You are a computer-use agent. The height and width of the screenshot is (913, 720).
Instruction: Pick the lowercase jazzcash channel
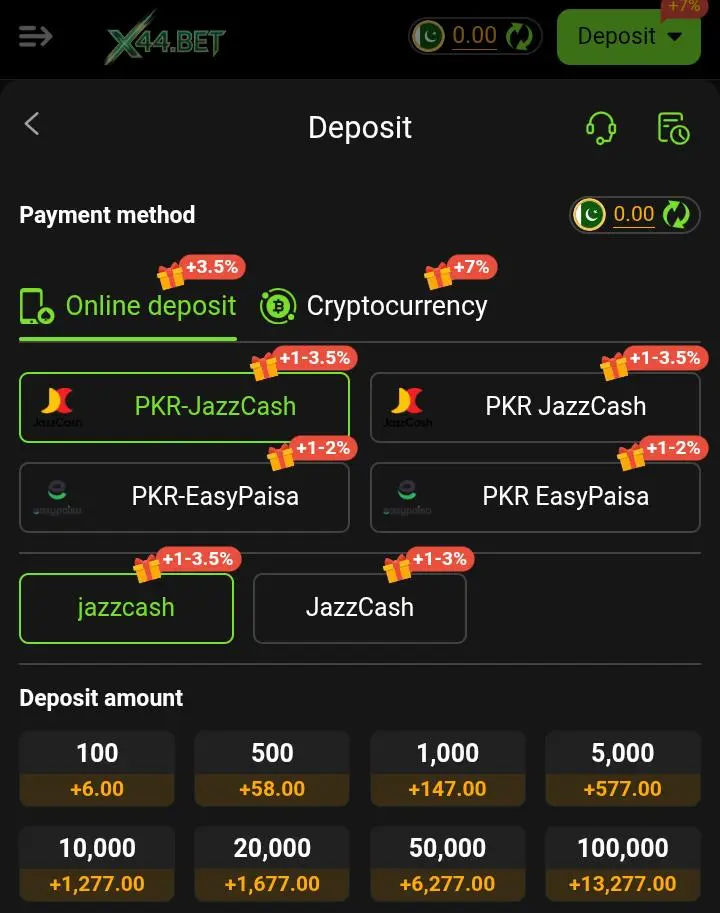pos(126,608)
